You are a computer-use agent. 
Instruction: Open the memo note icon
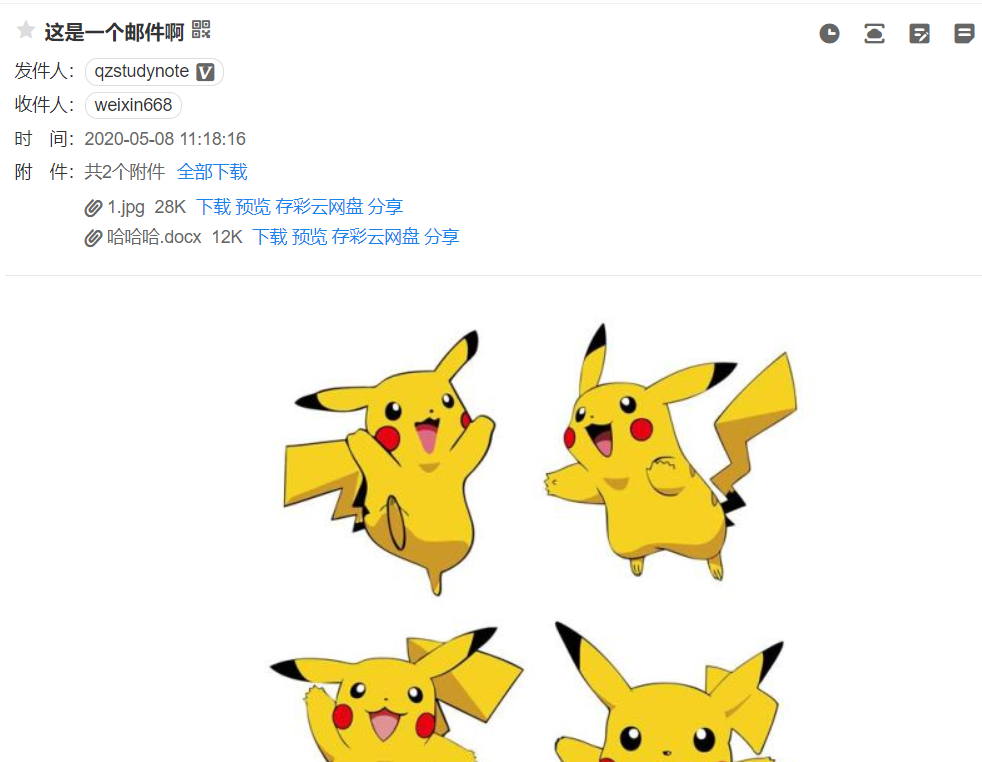[964, 34]
